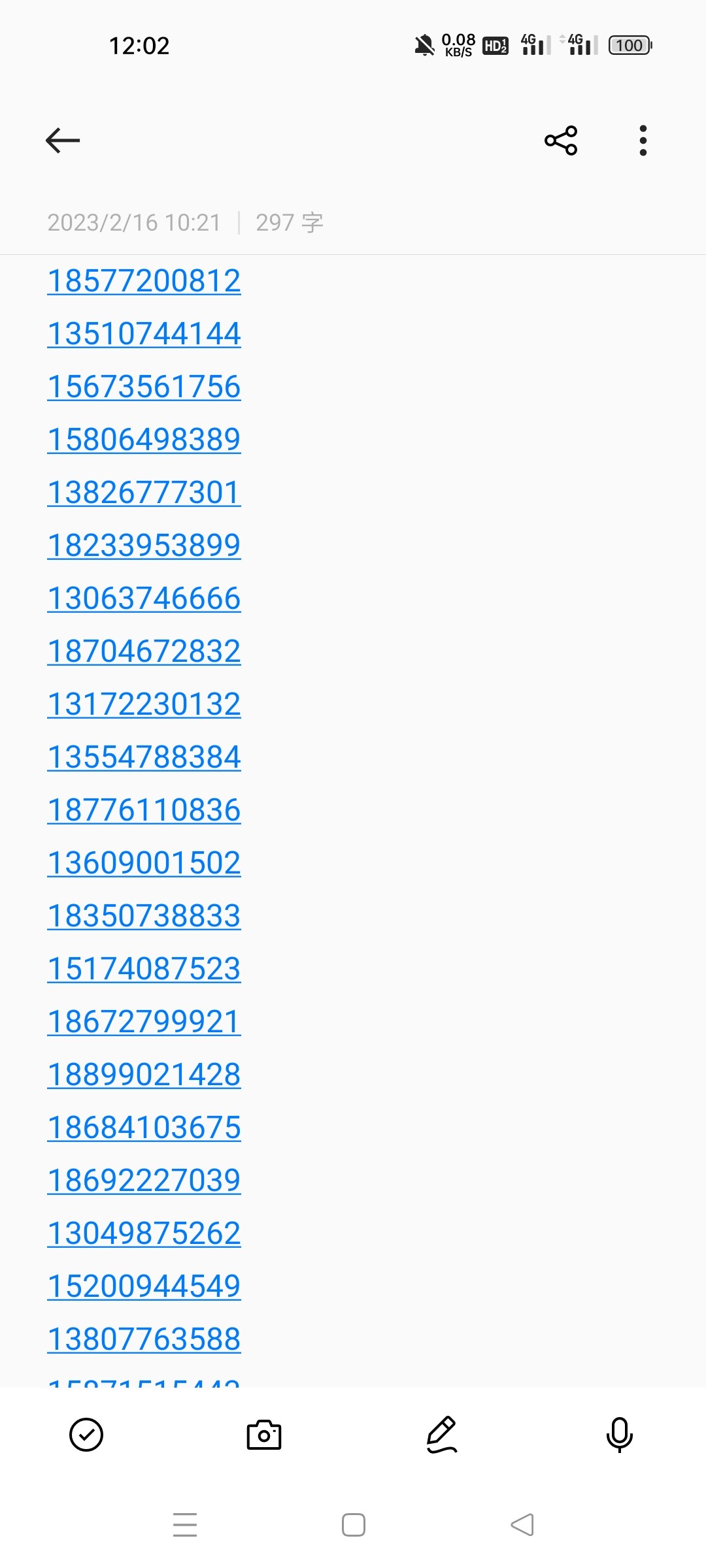Open the number 13172230132
706x1568 pixels.
click(144, 704)
